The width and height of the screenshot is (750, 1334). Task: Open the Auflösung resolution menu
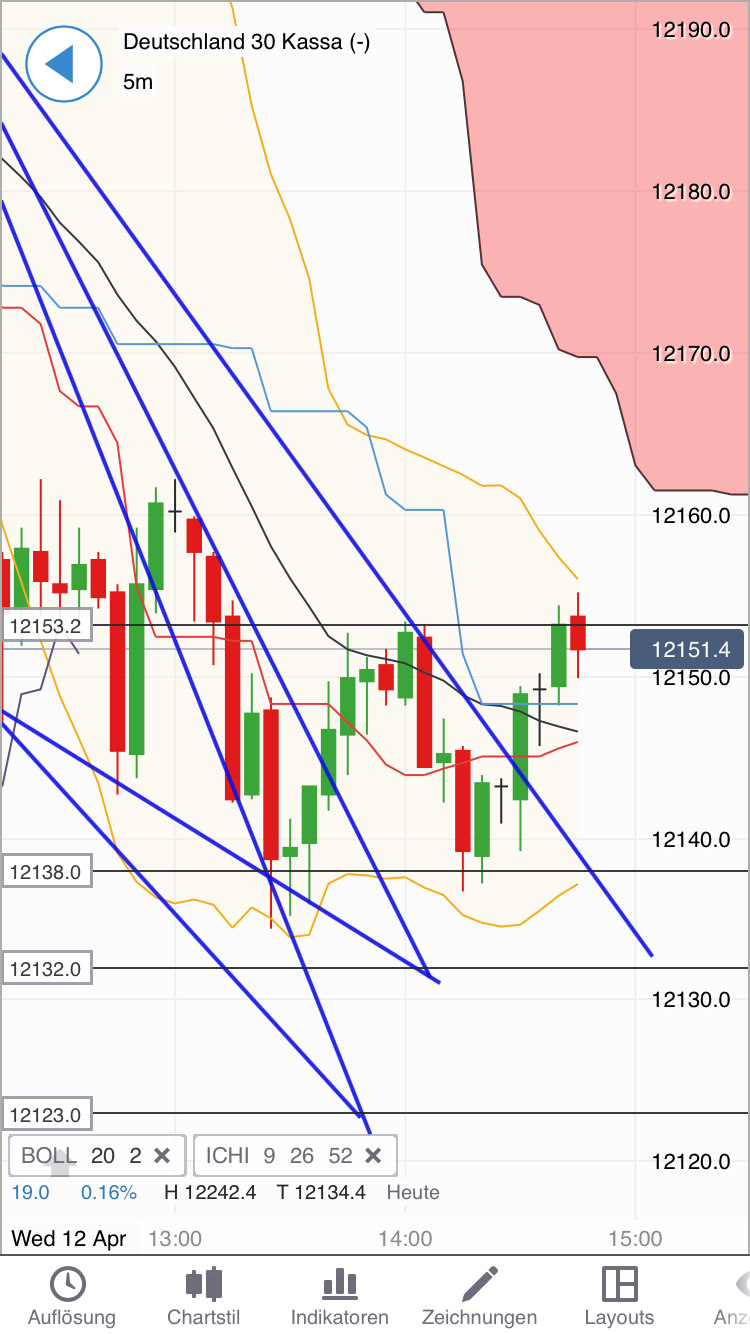pyautogui.click(x=71, y=1297)
